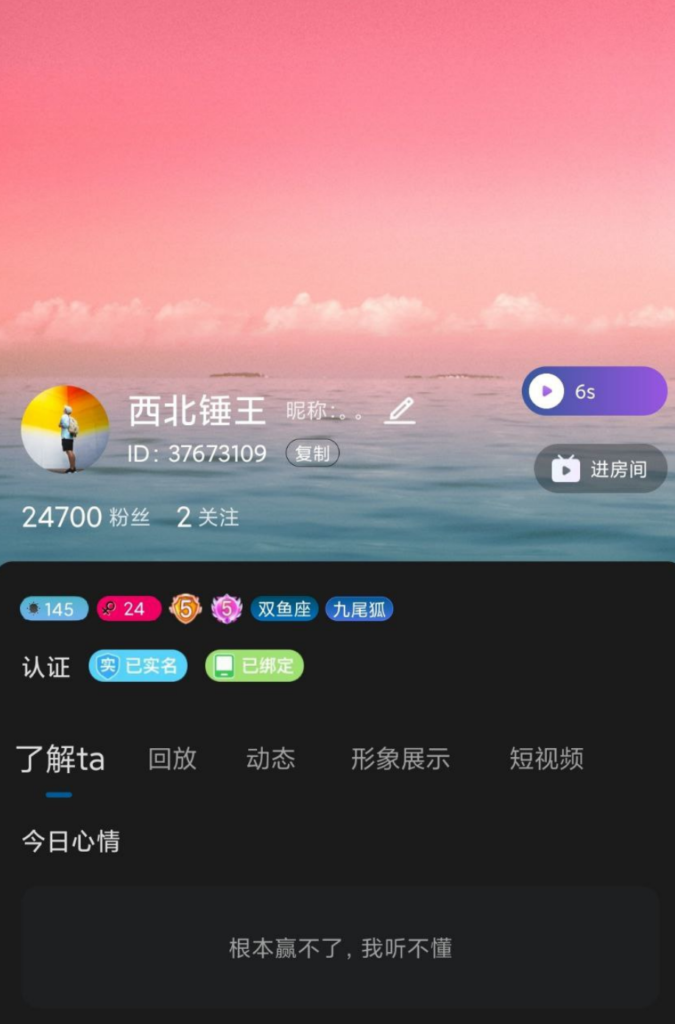
Task: Open the profile avatar picture
Action: click(65, 428)
